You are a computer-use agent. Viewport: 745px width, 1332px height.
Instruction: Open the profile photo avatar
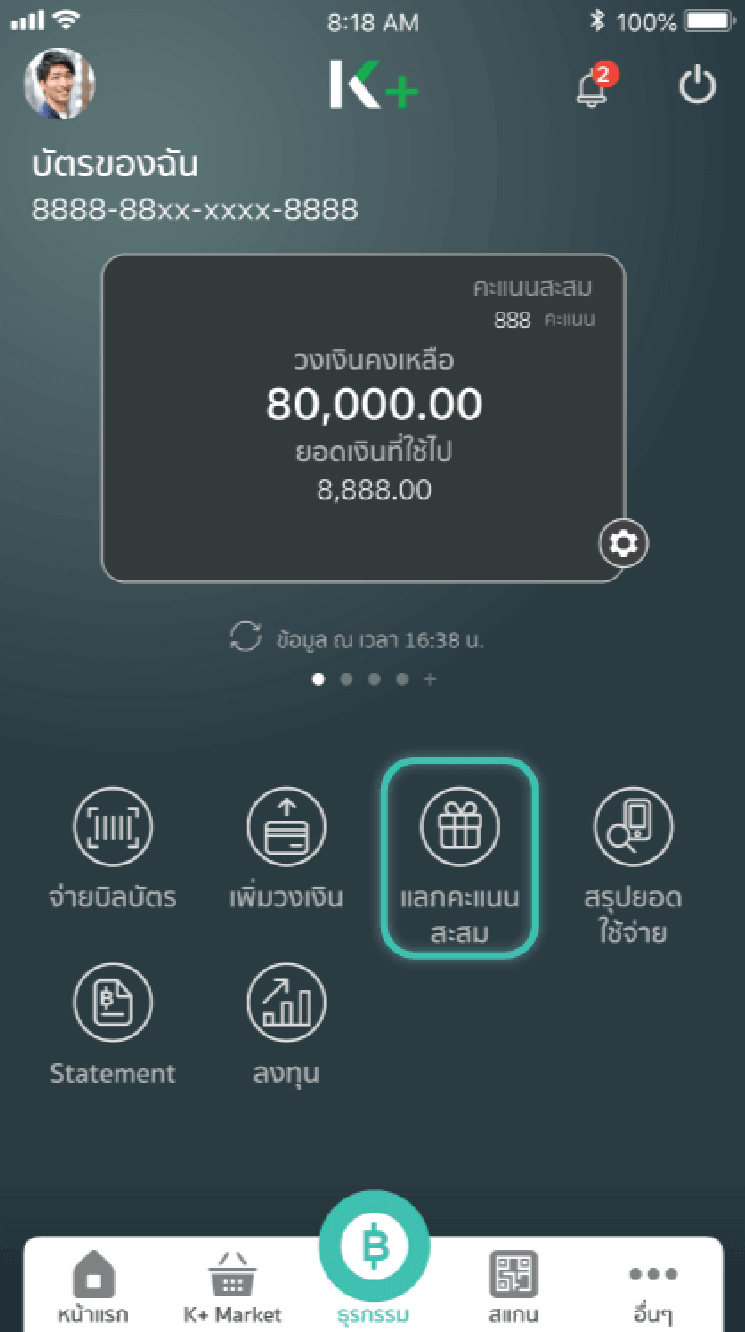(60, 84)
